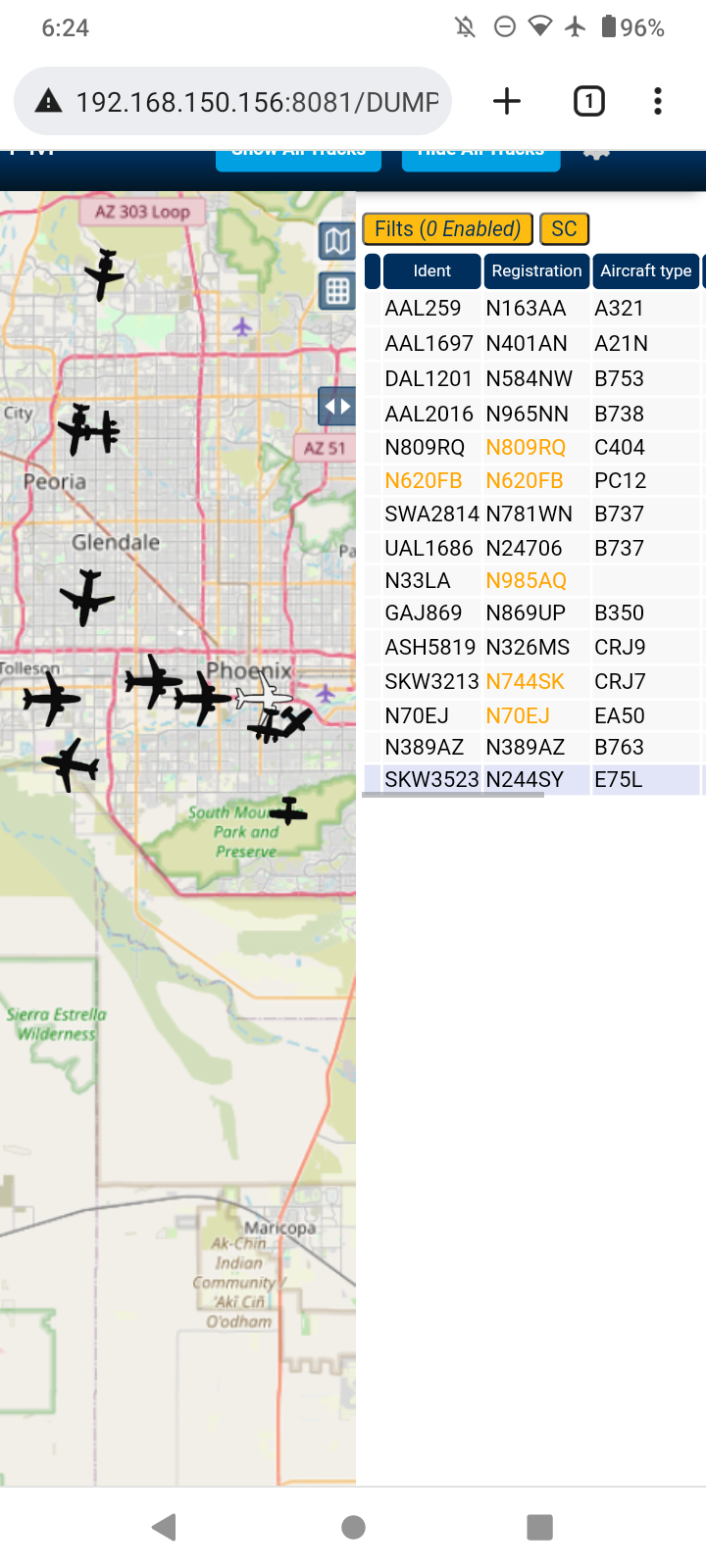The height and width of the screenshot is (1568, 706).
Task: Open registration link N744SK
Action: click(x=526, y=682)
